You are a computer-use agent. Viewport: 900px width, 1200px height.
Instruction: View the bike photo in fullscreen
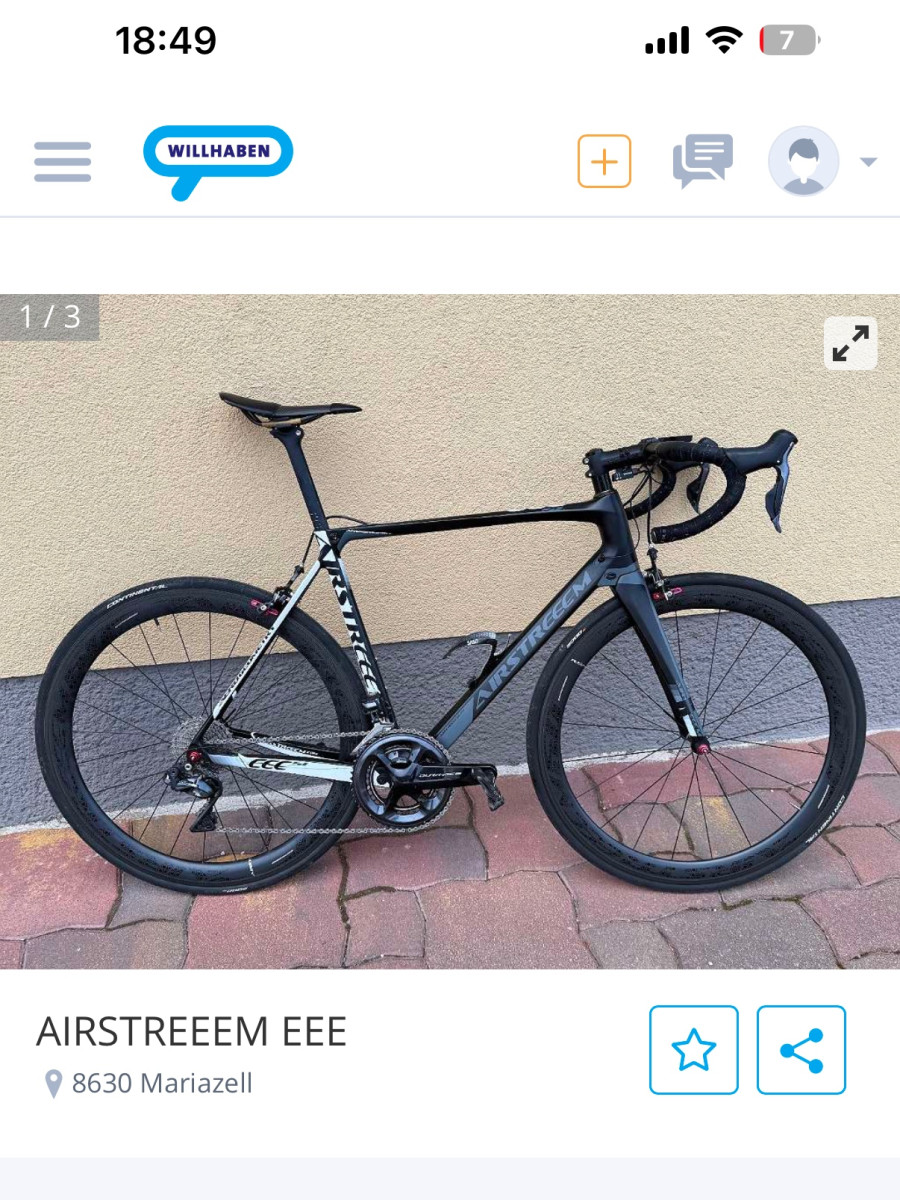click(850, 344)
